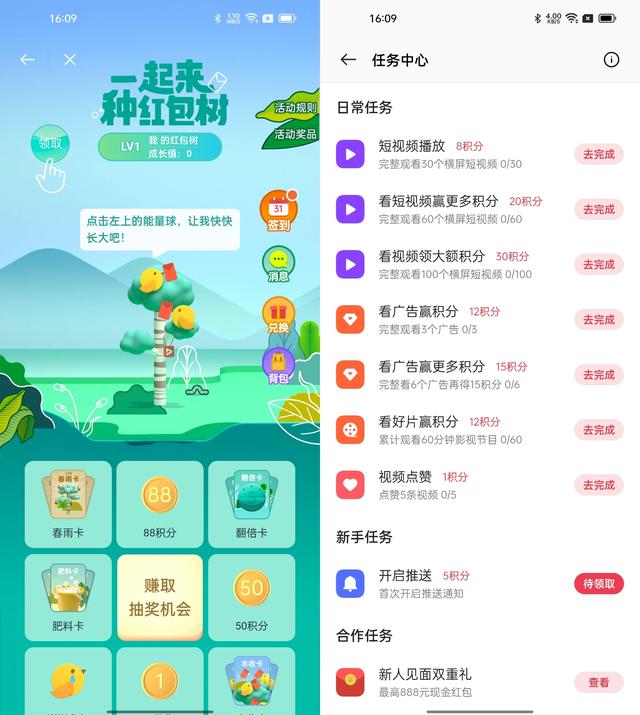Tap 去完成 for 短视频播放 task
Screen dimensions: 640x715
(598, 154)
